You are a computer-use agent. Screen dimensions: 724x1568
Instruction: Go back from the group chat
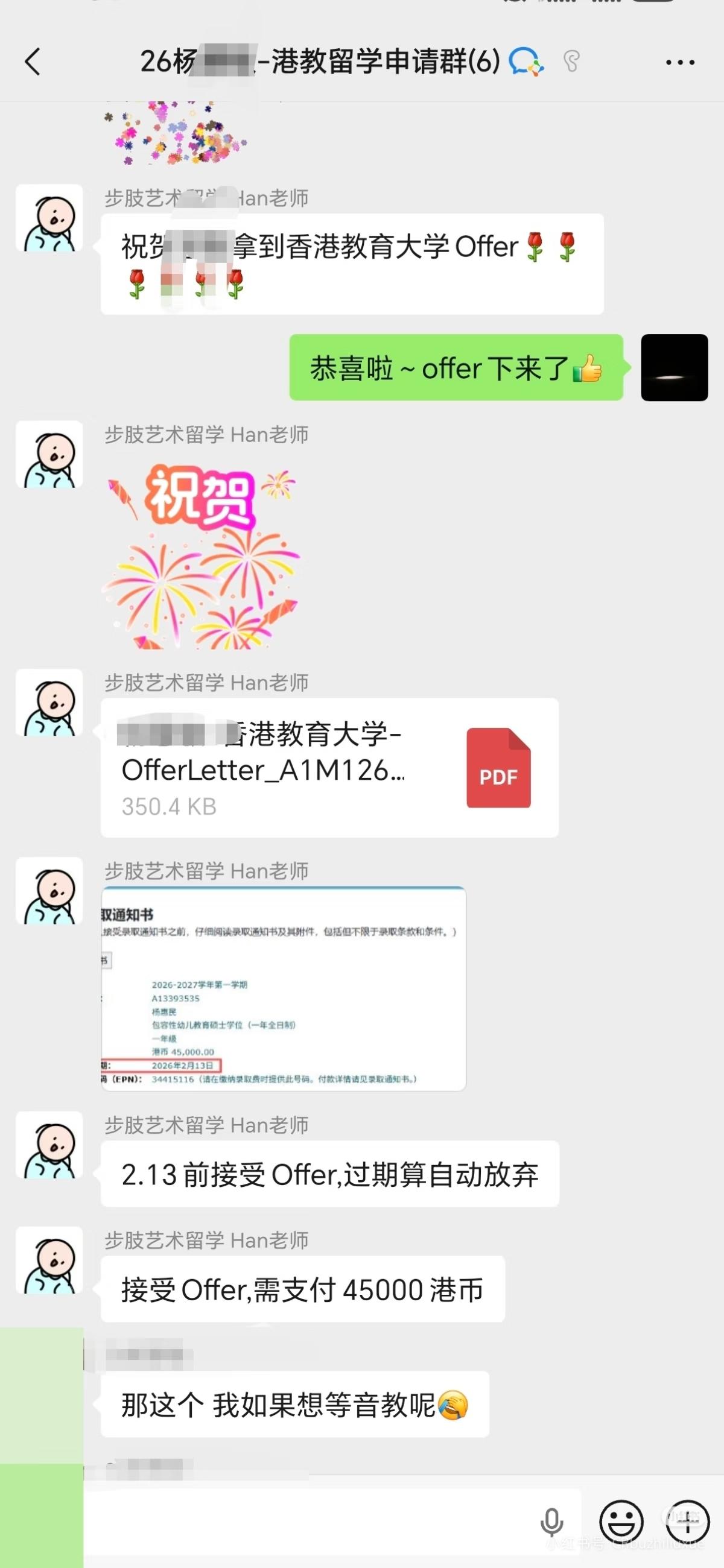[33, 62]
